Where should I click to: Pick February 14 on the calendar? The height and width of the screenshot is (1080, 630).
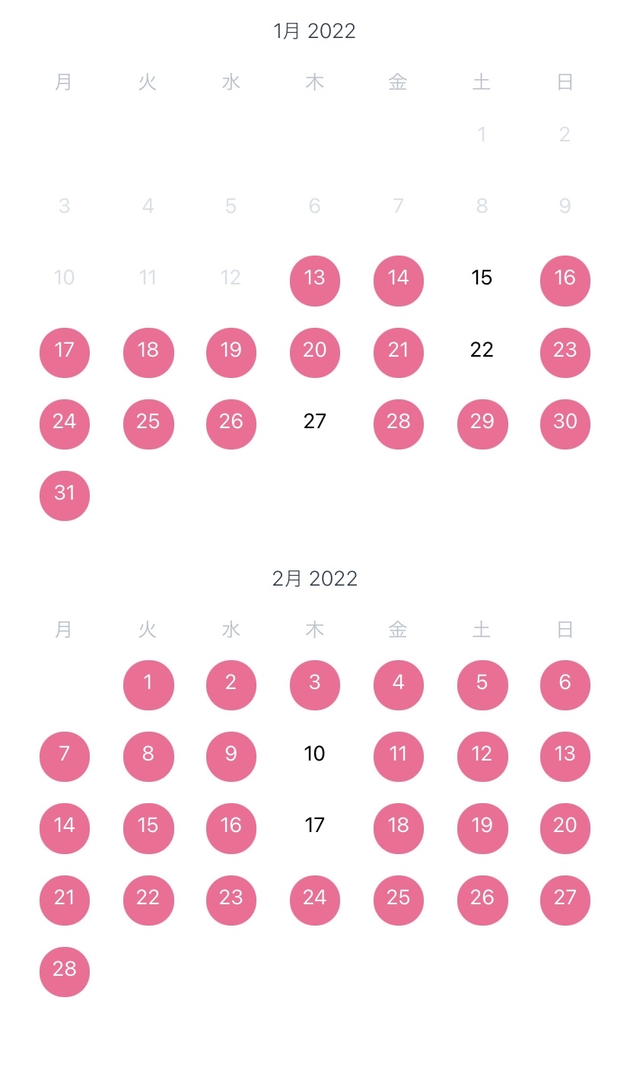point(65,829)
